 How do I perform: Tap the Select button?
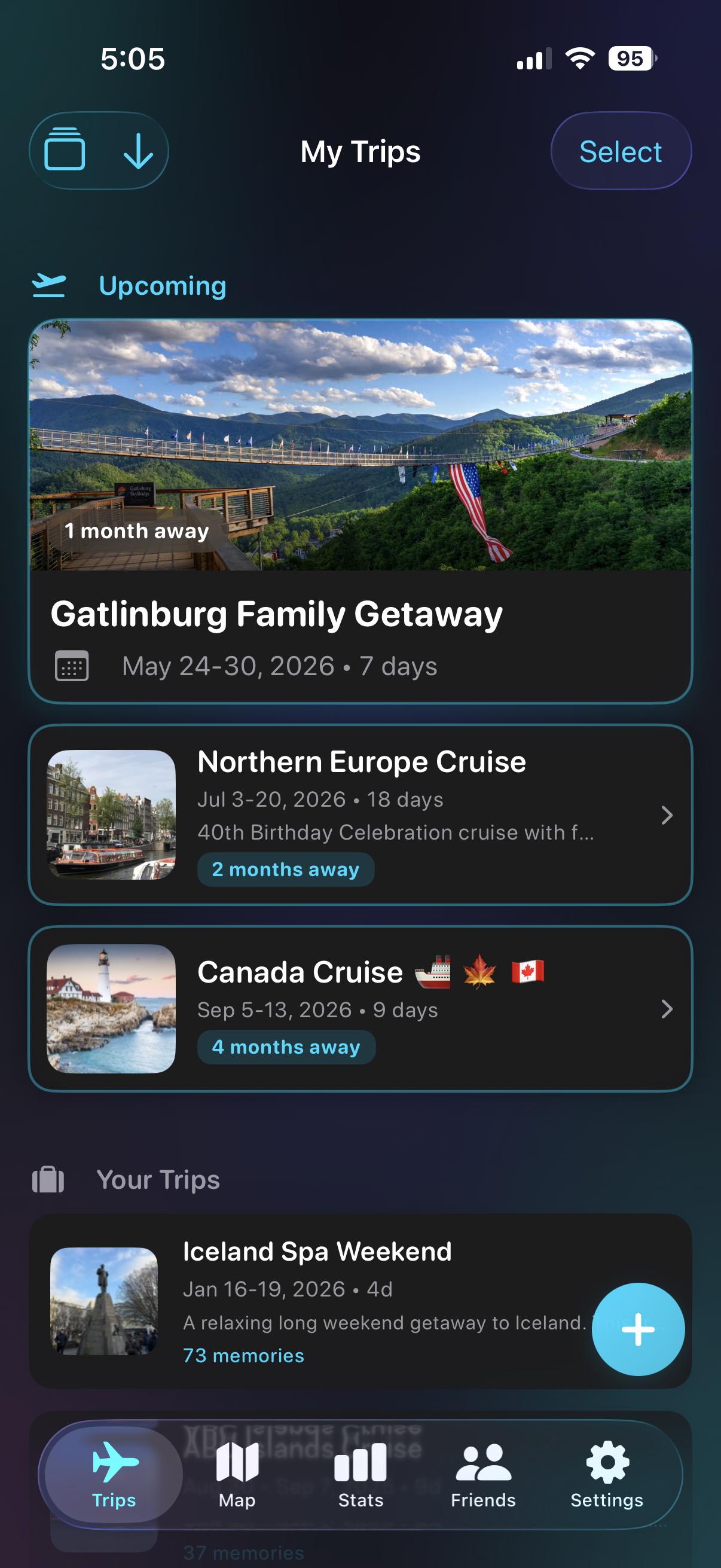point(620,151)
